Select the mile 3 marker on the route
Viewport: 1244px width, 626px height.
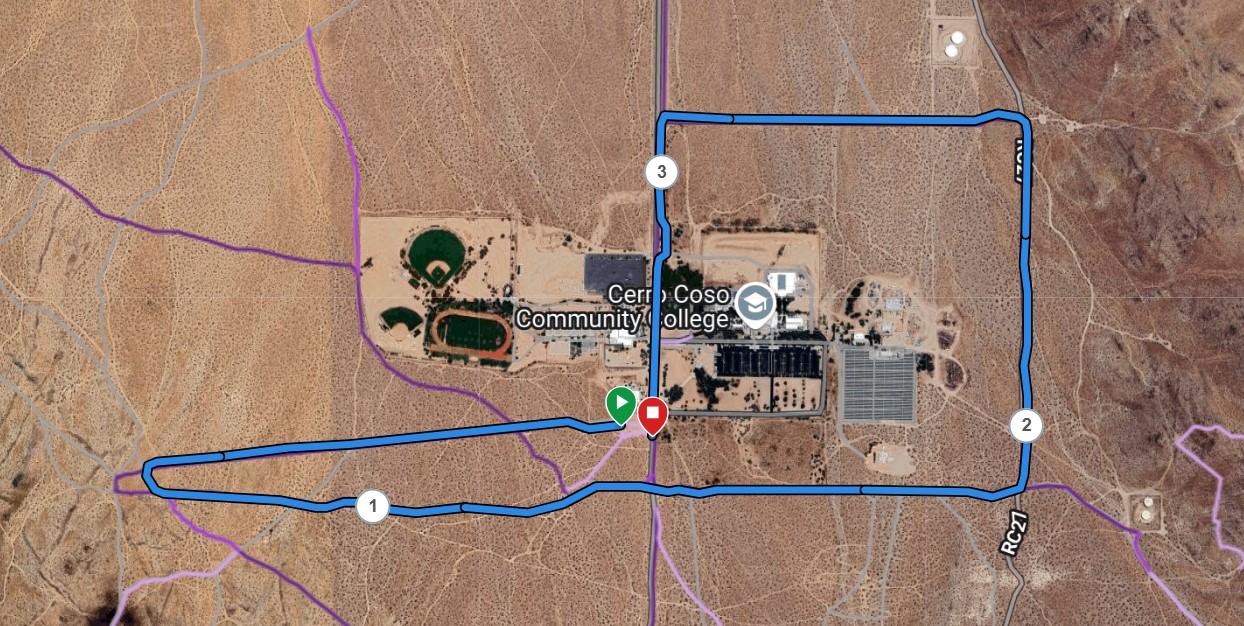(x=660, y=172)
